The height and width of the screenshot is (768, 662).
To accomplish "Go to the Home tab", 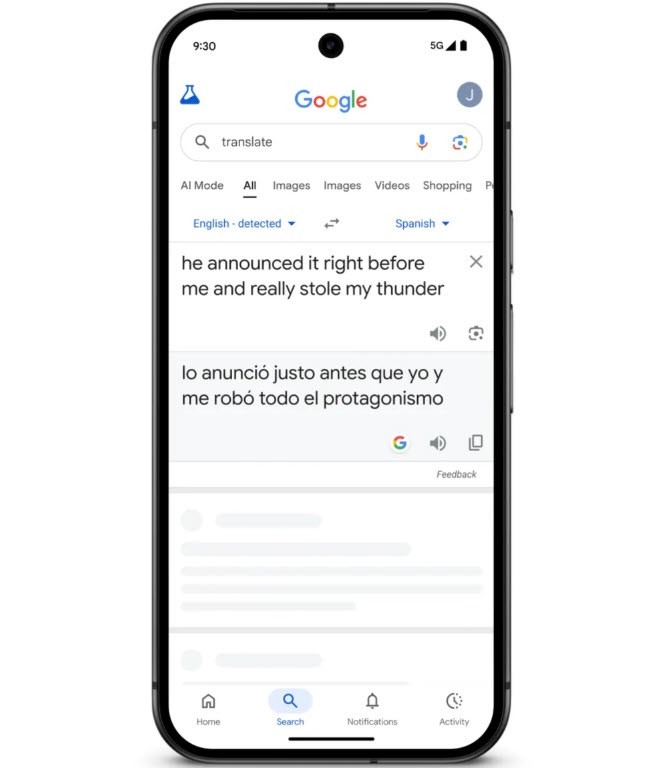I will pos(208,709).
